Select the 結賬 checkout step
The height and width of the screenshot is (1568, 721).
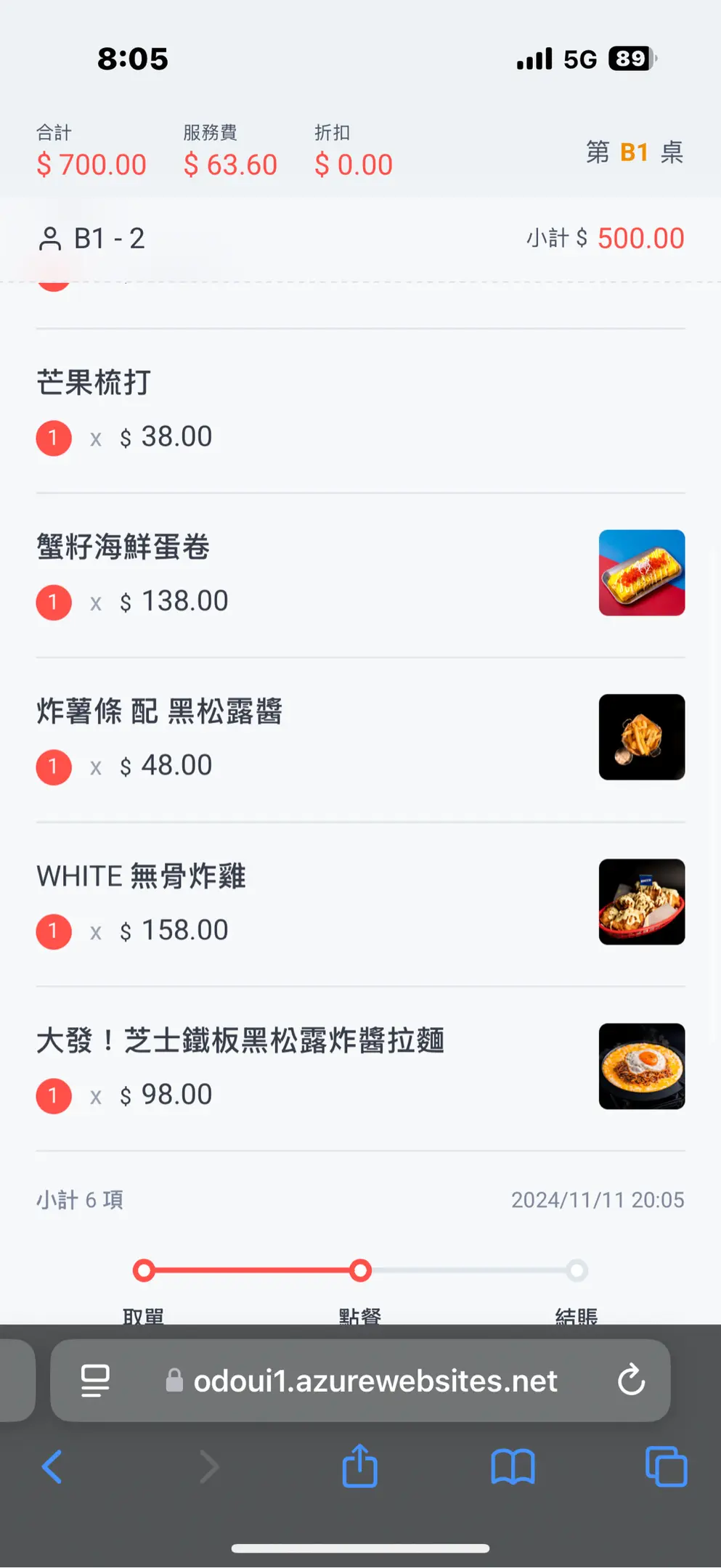tap(577, 1271)
